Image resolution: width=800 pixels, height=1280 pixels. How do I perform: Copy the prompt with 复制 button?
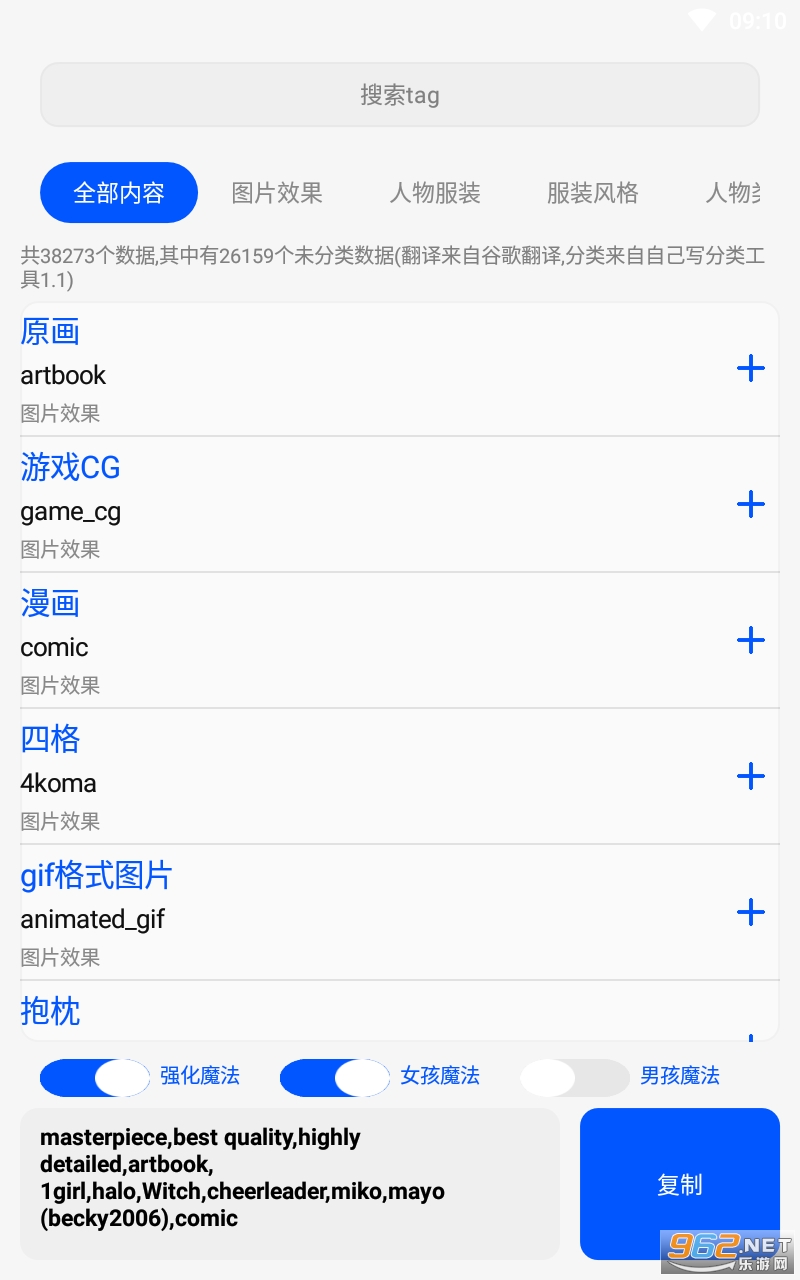(680, 1184)
